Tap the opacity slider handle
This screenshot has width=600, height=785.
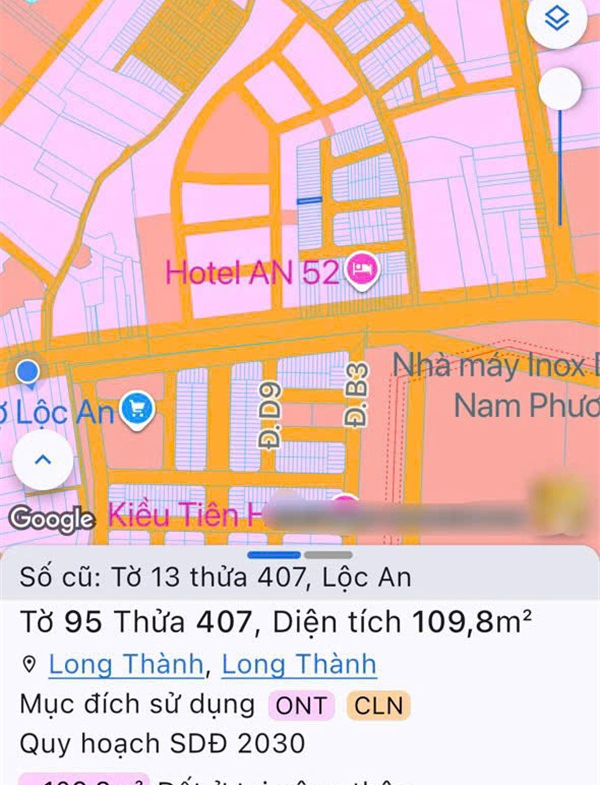coord(560,89)
